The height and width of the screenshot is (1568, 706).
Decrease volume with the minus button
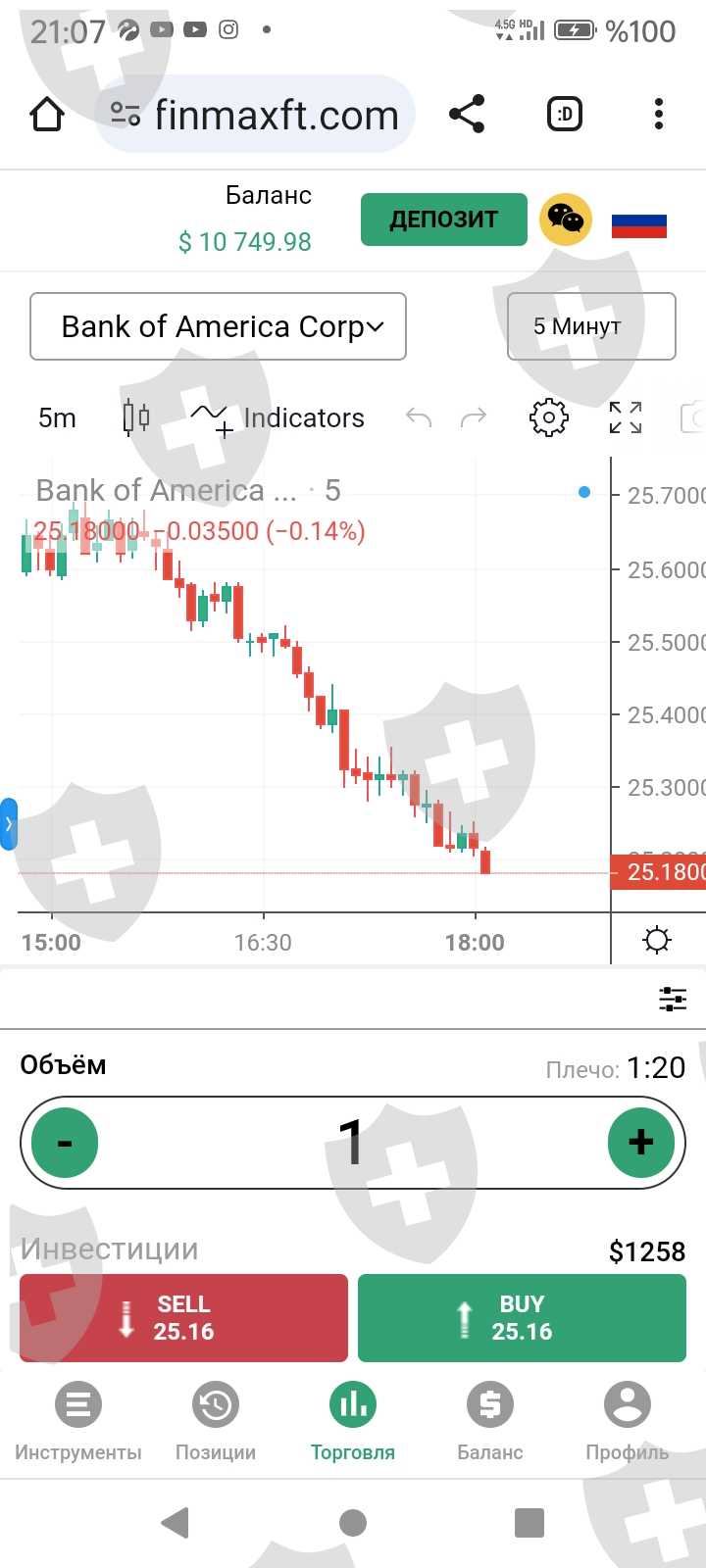pyautogui.click(x=65, y=1143)
